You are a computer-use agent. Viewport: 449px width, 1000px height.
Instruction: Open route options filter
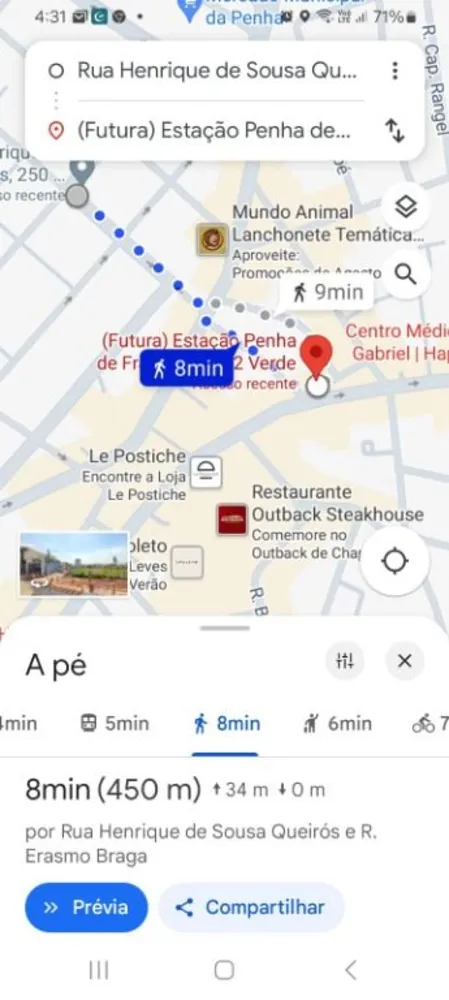point(345,661)
